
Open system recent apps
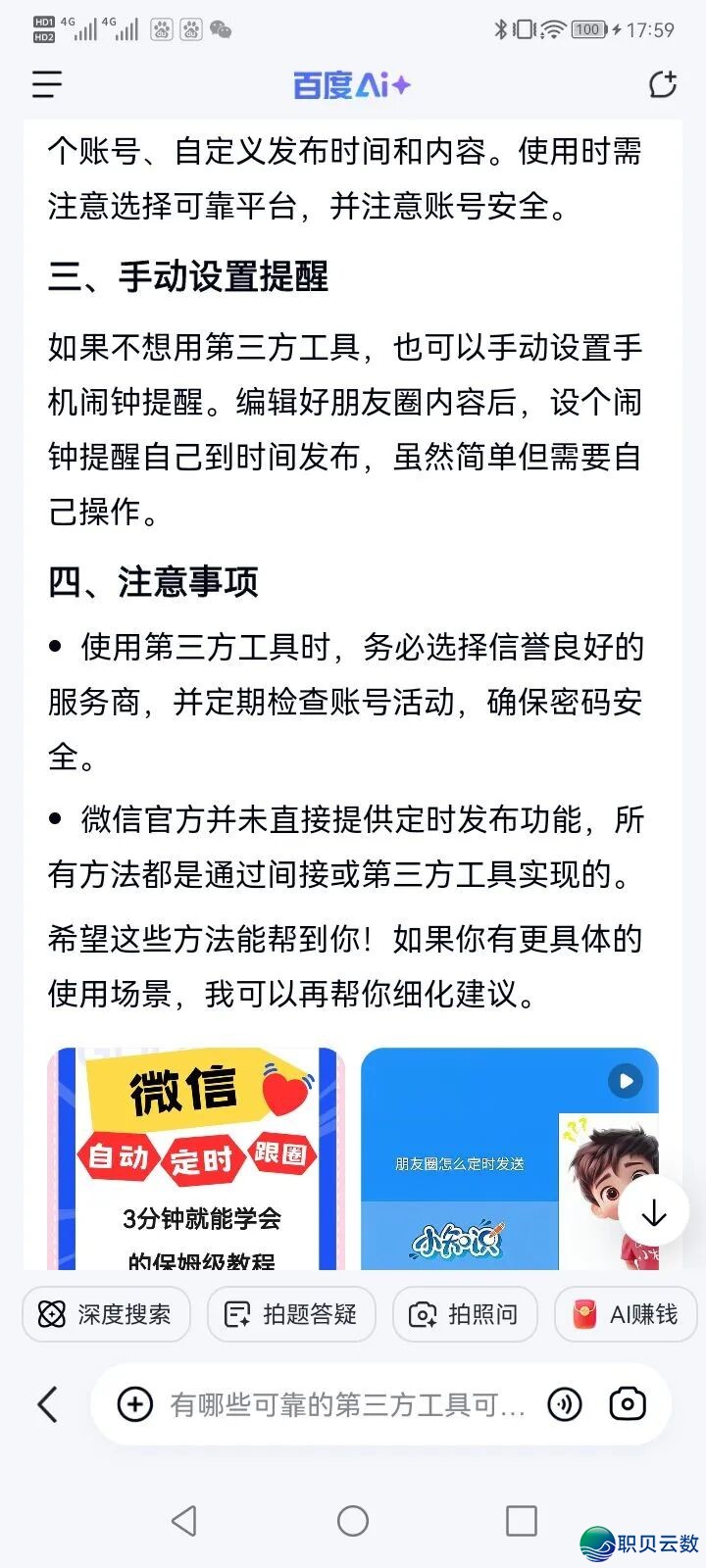coord(521,1521)
